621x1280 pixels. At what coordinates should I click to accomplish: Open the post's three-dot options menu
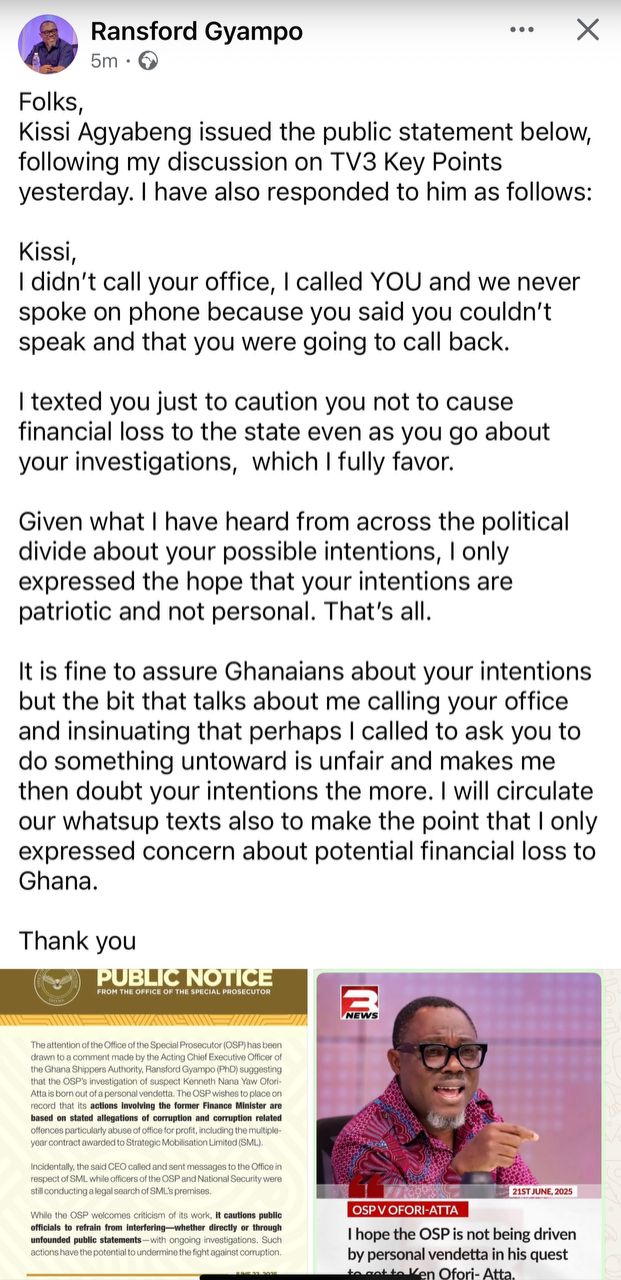point(522,30)
